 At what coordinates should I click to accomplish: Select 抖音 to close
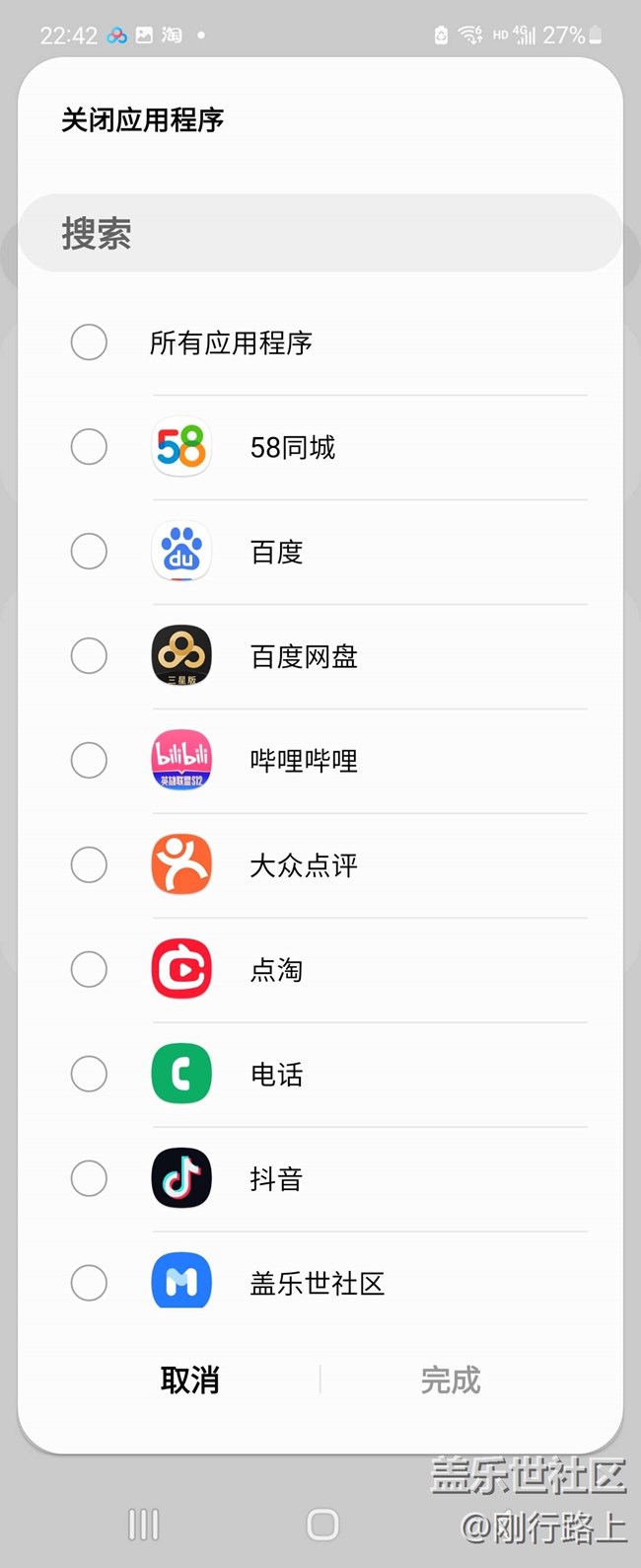pyautogui.click(x=89, y=1179)
